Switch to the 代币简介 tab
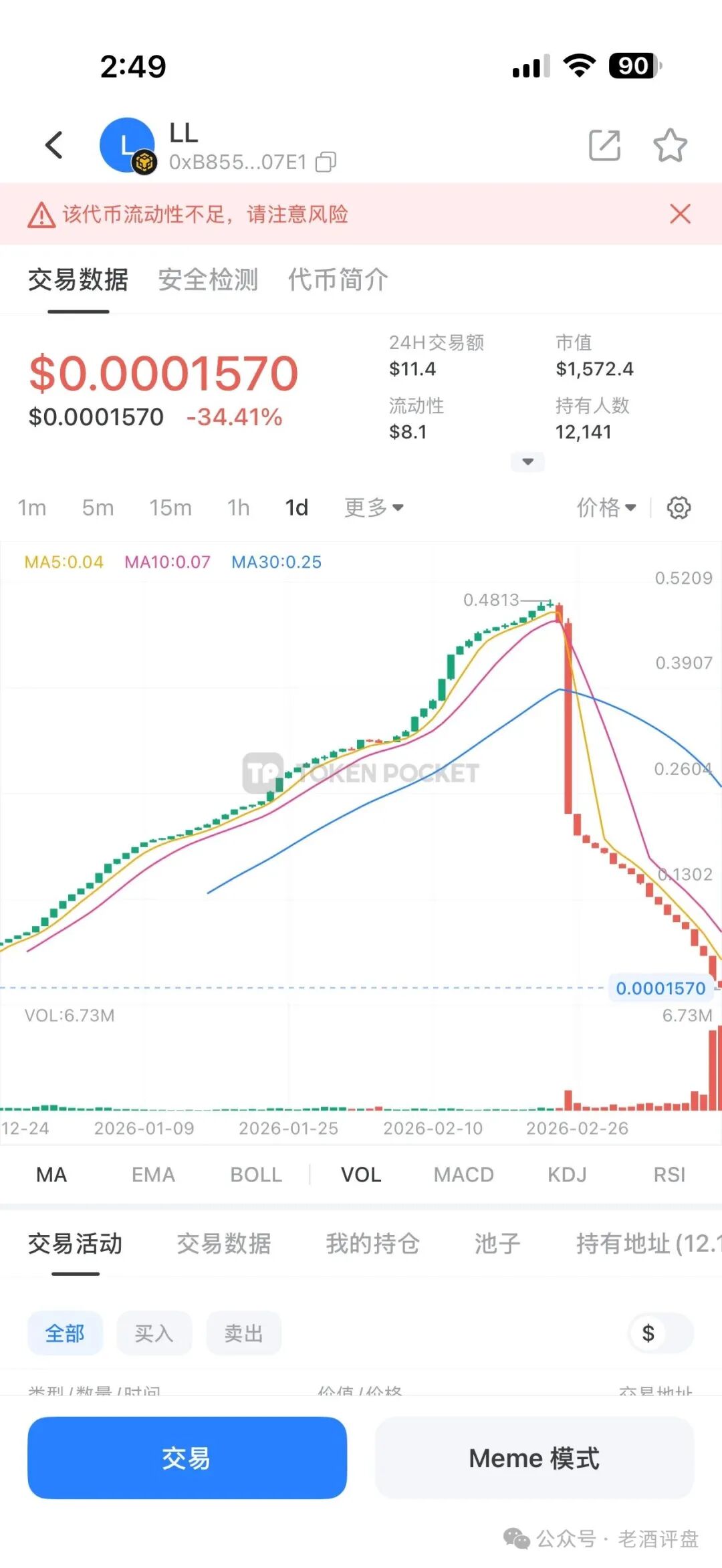The height and width of the screenshot is (1568, 722). click(x=338, y=279)
